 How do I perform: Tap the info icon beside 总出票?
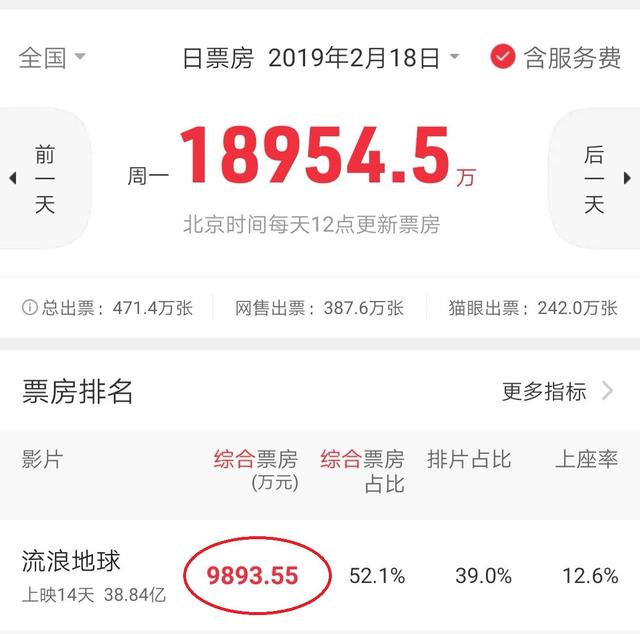click(x=30, y=308)
